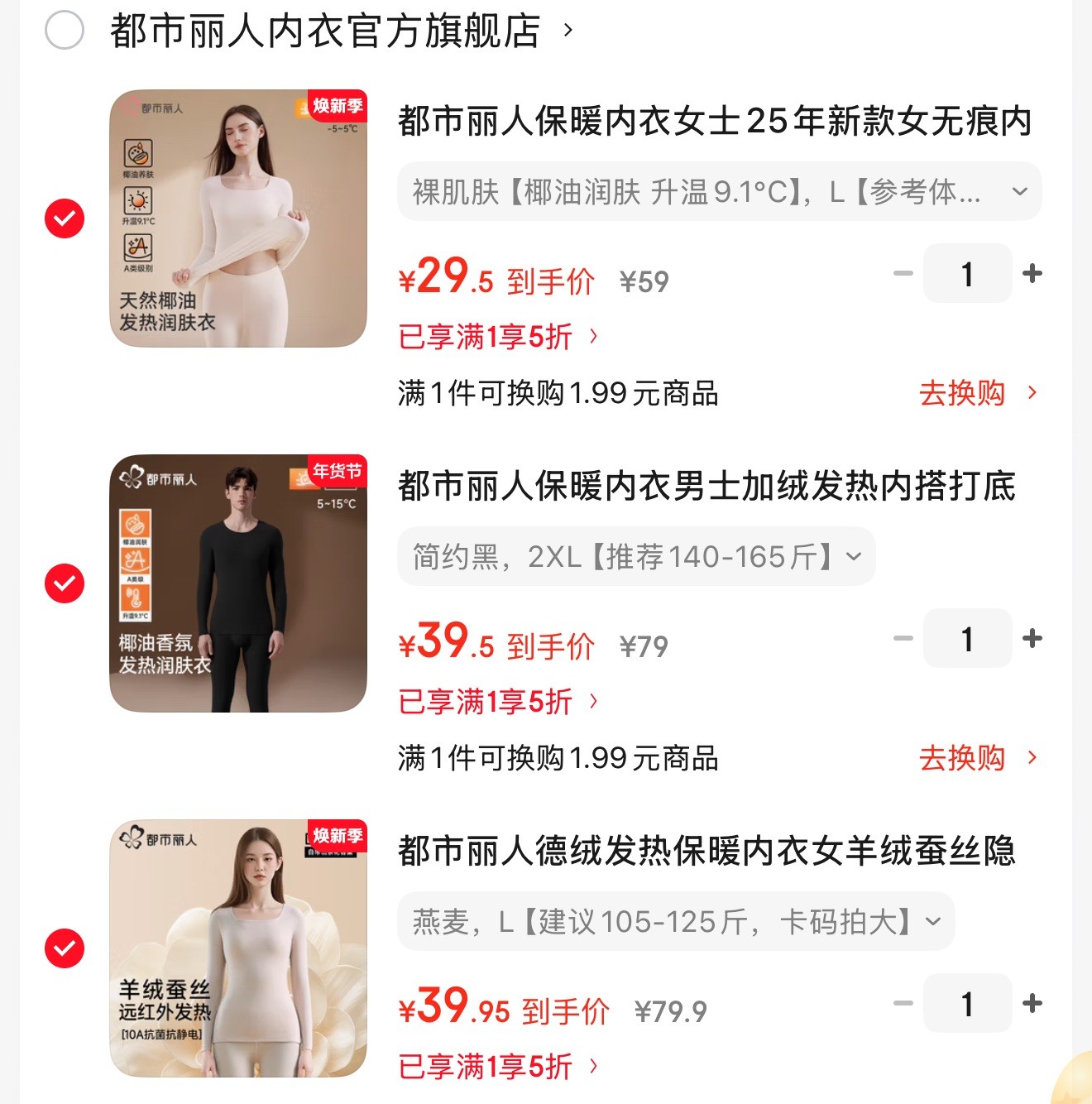Decrease quantity of the 女士保暖内衣

click(x=903, y=273)
